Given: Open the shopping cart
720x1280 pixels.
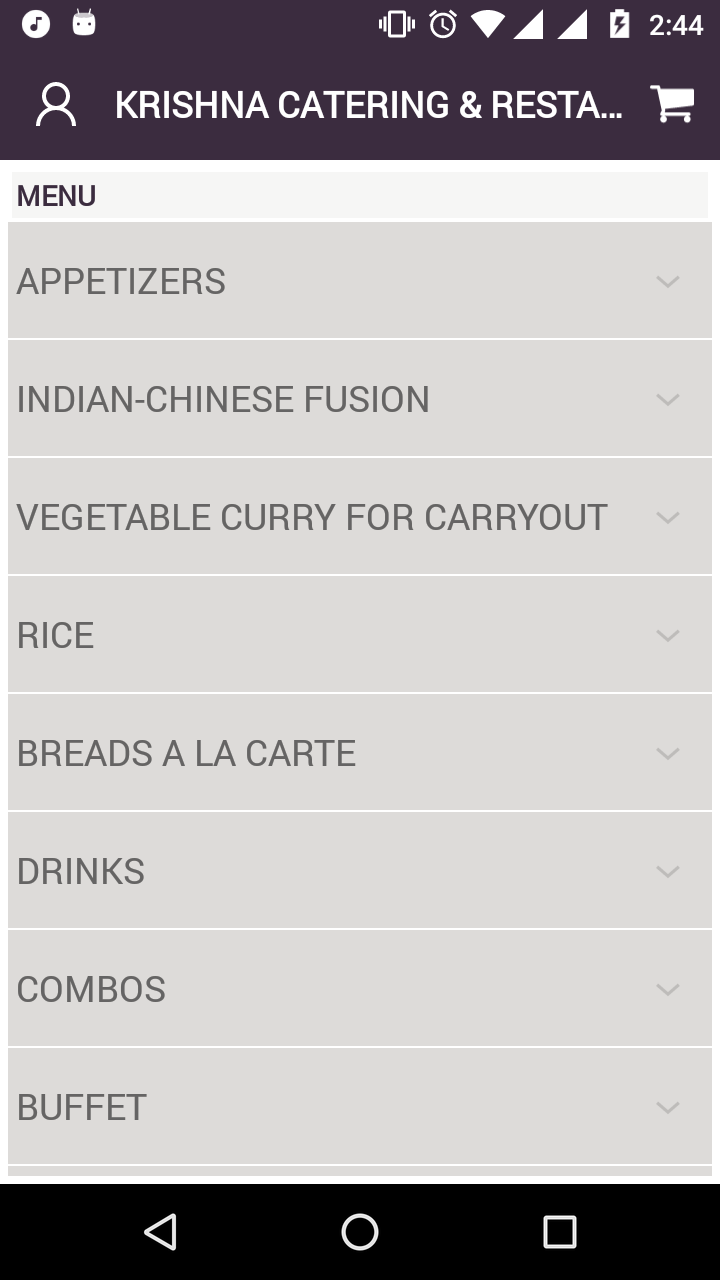Looking at the screenshot, I should point(672,104).
